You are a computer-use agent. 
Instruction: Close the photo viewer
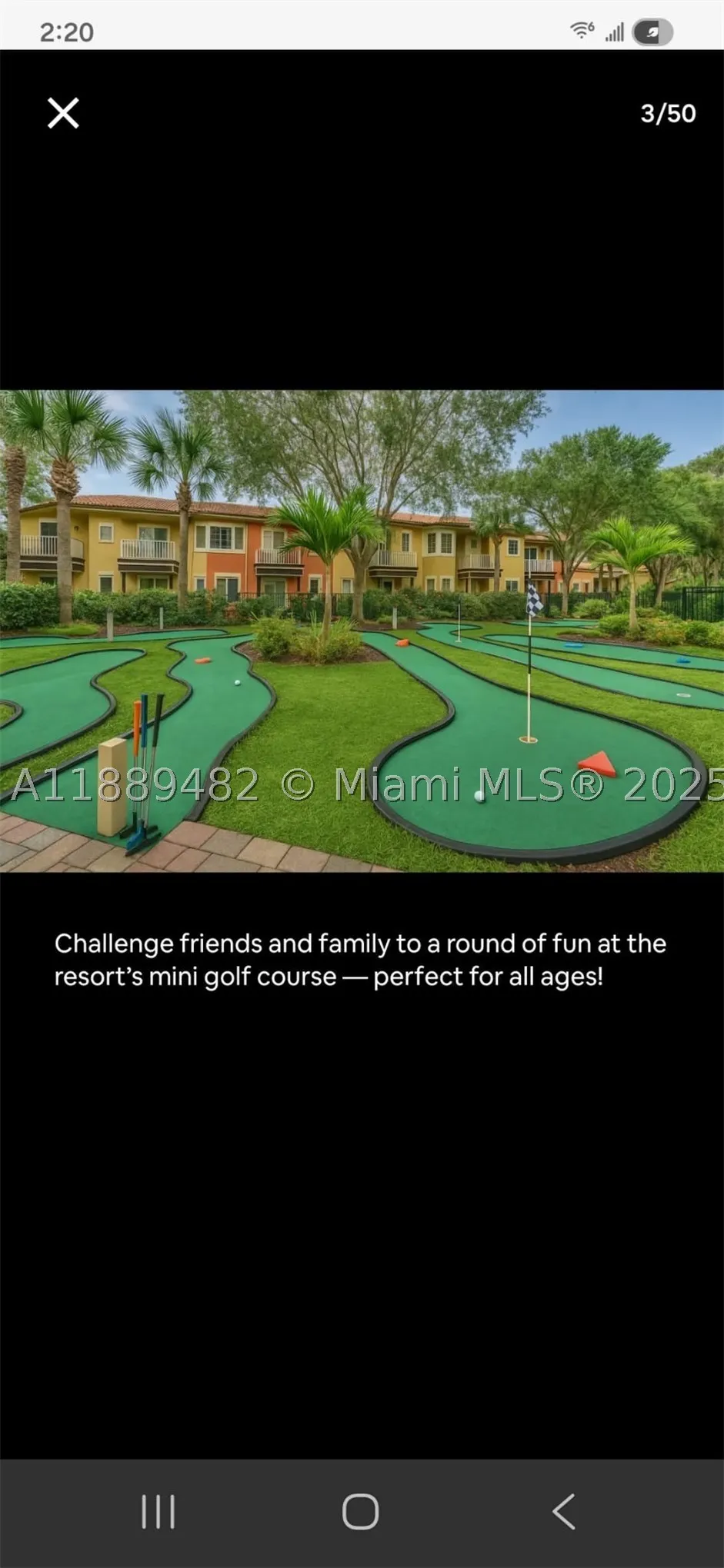point(63,113)
